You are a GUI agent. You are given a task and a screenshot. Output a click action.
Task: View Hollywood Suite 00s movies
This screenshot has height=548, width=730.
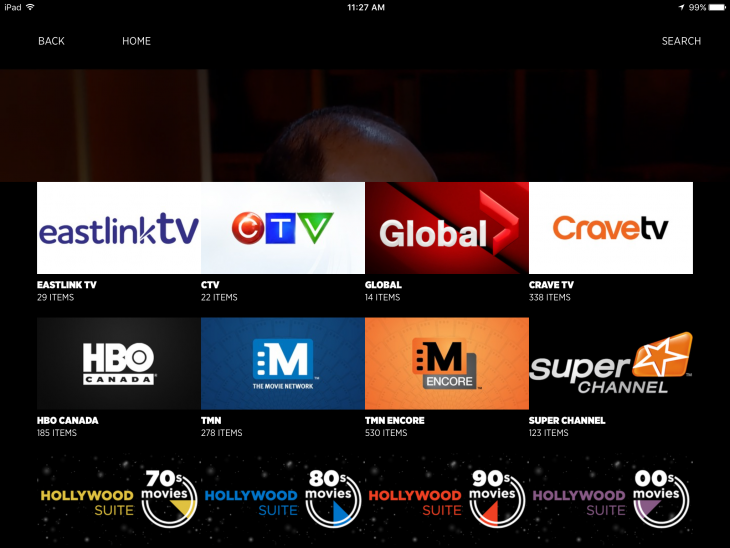(611, 499)
